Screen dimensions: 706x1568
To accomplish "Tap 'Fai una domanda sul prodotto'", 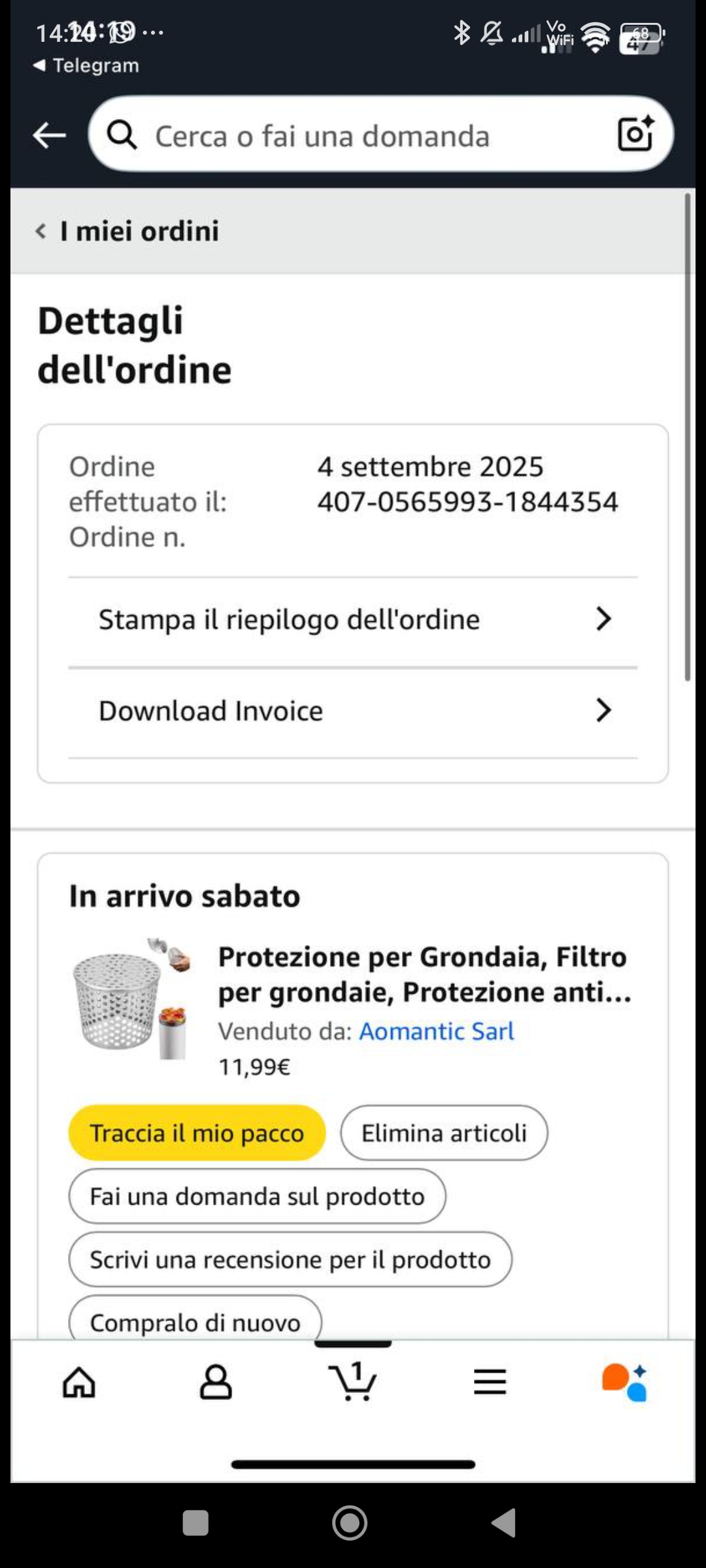I will [x=257, y=1196].
